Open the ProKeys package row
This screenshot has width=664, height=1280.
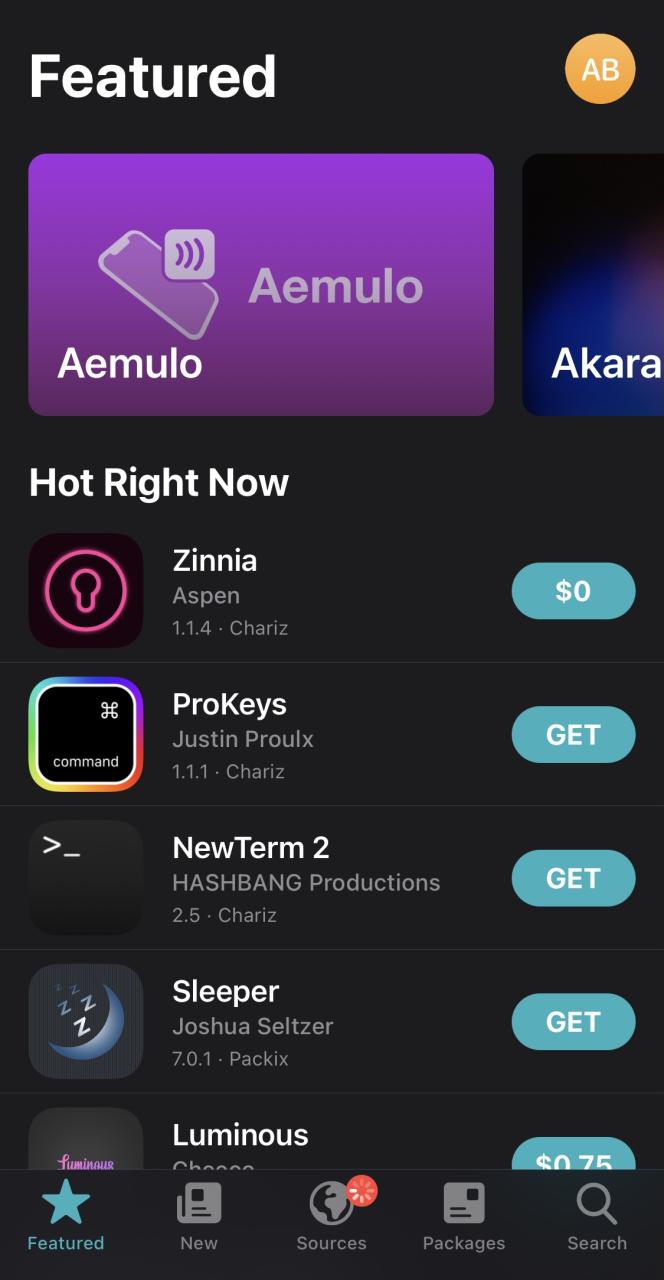[x=300, y=735]
